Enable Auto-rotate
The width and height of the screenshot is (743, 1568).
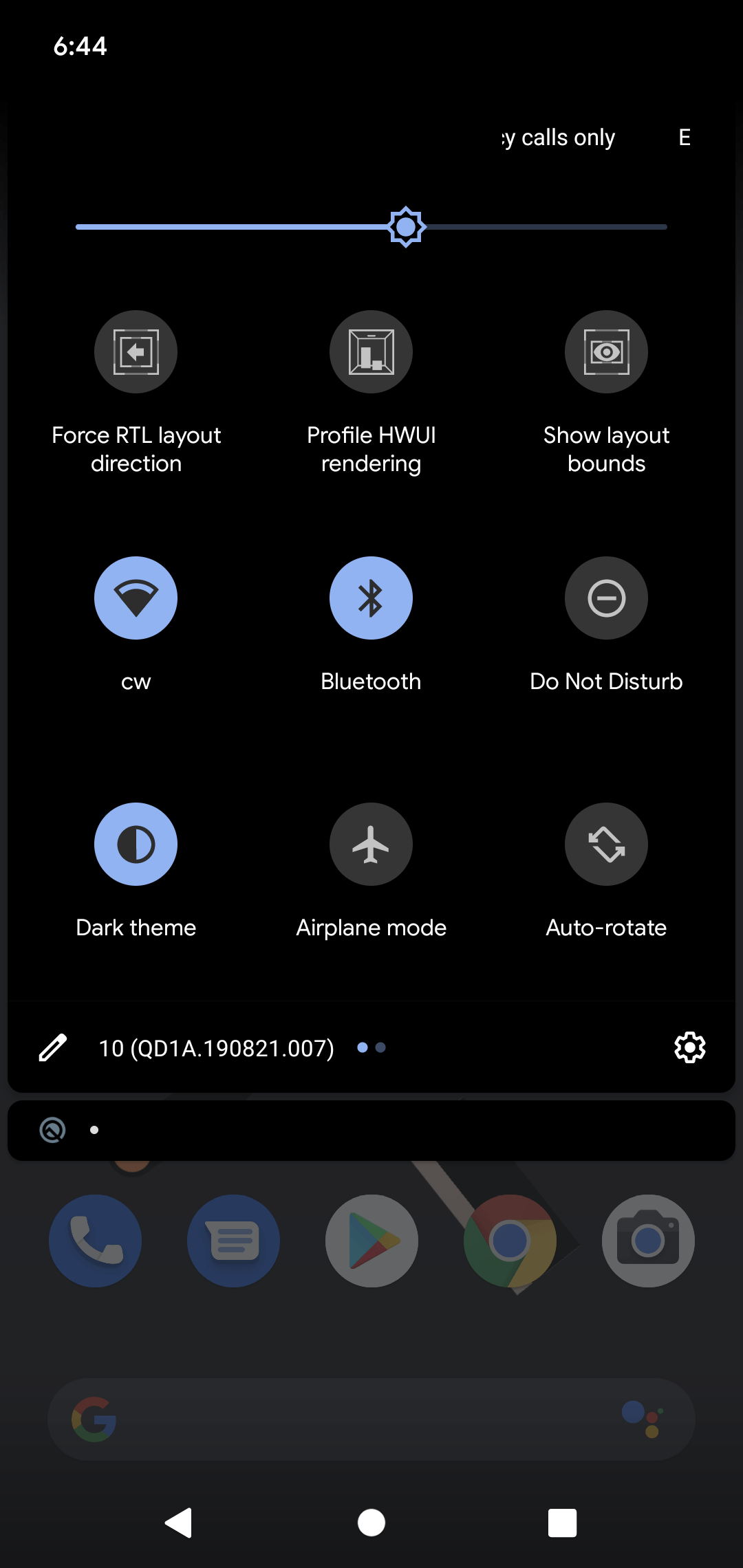click(x=606, y=844)
